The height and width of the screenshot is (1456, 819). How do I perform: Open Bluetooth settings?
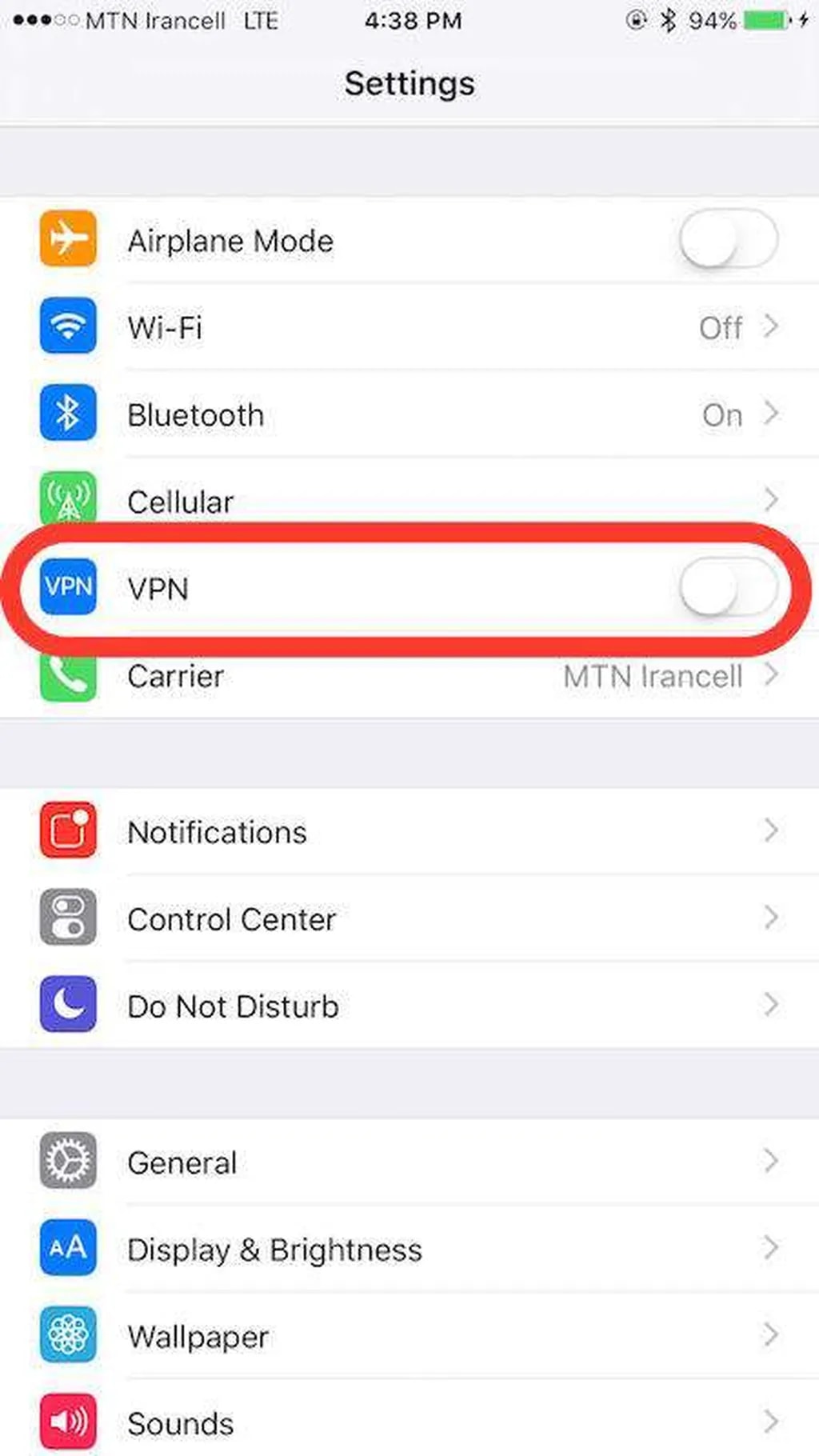point(408,414)
